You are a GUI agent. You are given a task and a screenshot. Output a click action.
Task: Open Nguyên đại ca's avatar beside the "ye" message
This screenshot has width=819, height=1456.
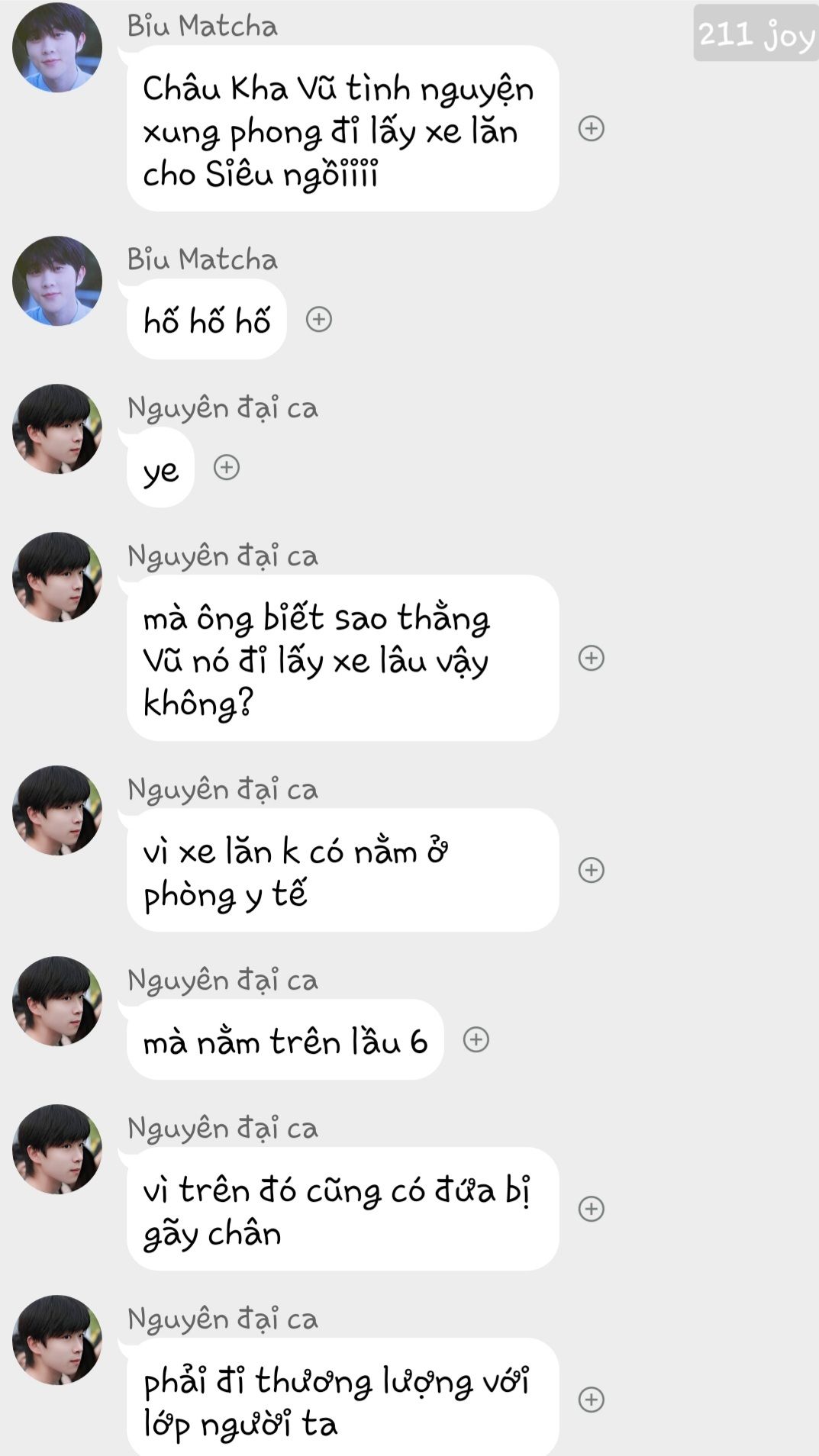coord(57,429)
